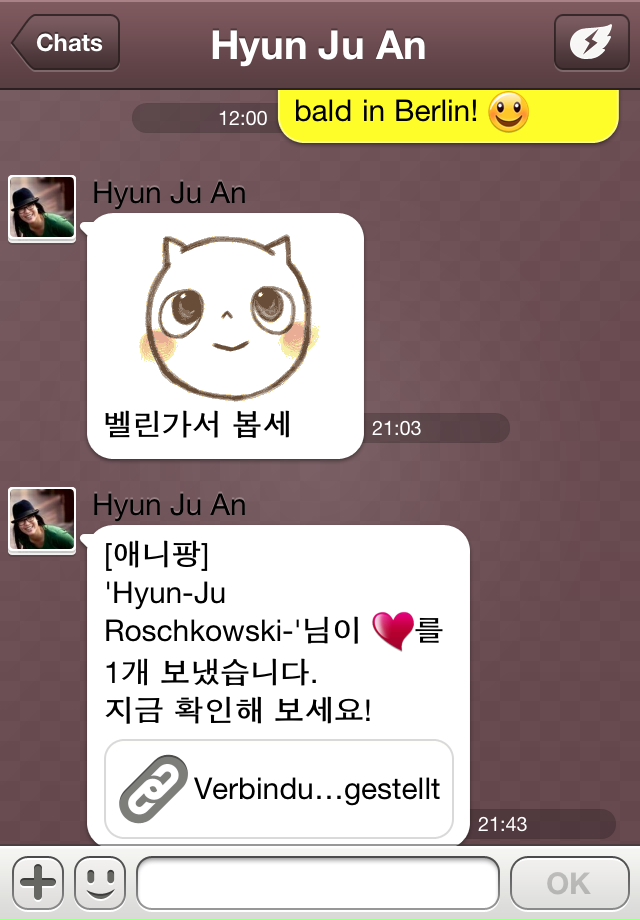The width and height of the screenshot is (640, 920).
Task: Send message with OK button
Action: click(x=569, y=882)
